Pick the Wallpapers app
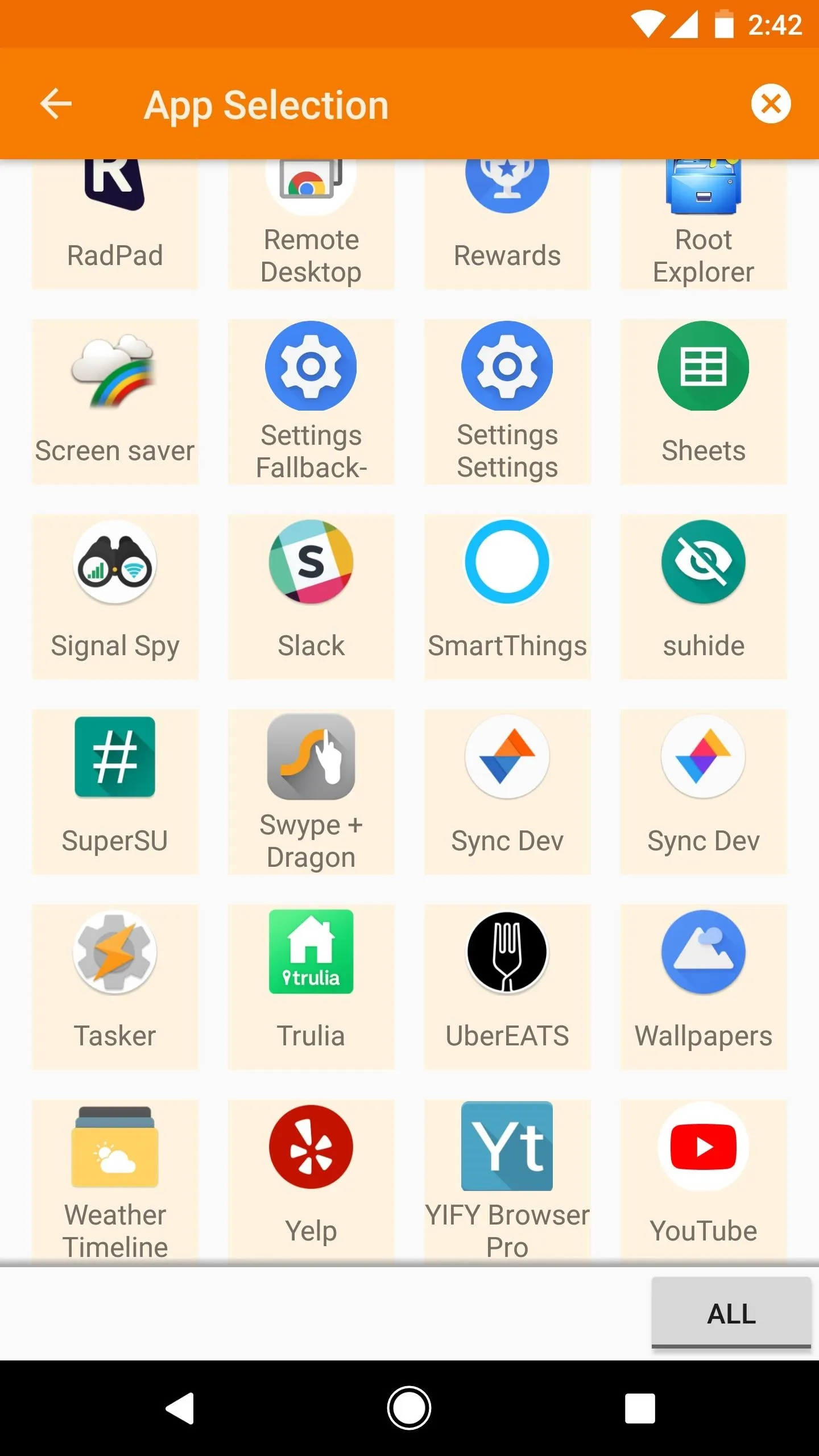 pyautogui.click(x=704, y=987)
